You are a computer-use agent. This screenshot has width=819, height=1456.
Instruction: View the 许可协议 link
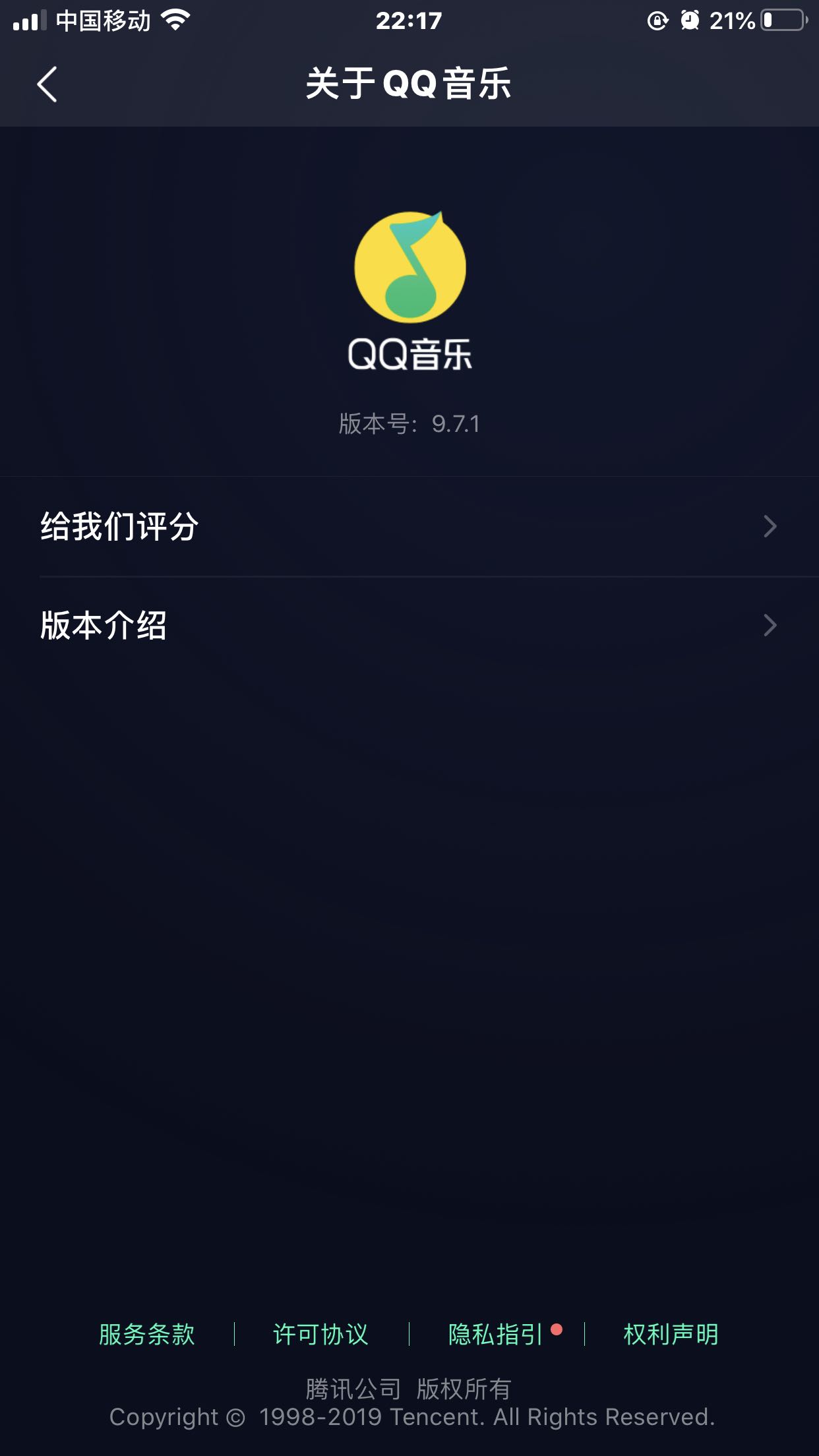[x=321, y=1334]
